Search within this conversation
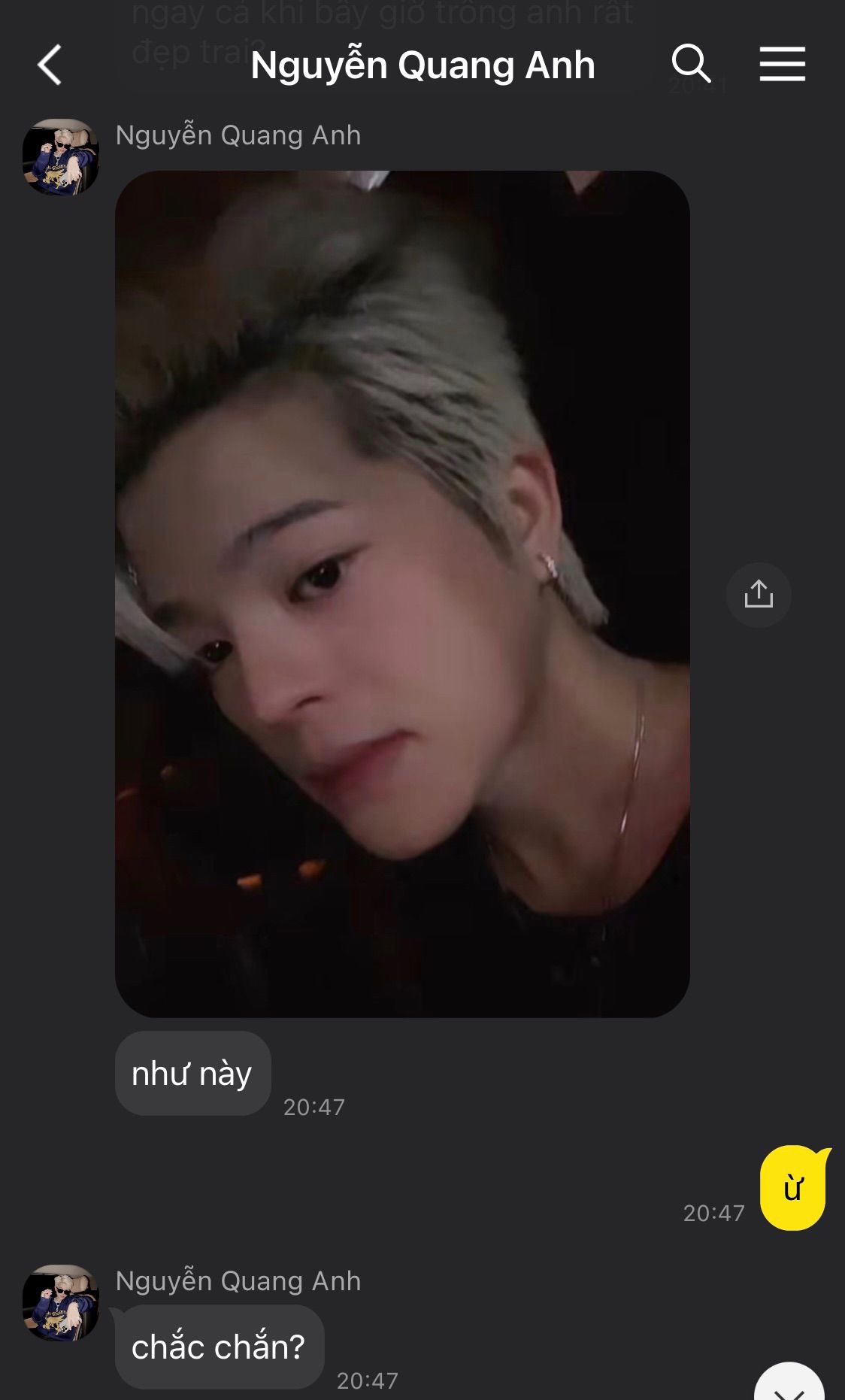 [691, 63]
